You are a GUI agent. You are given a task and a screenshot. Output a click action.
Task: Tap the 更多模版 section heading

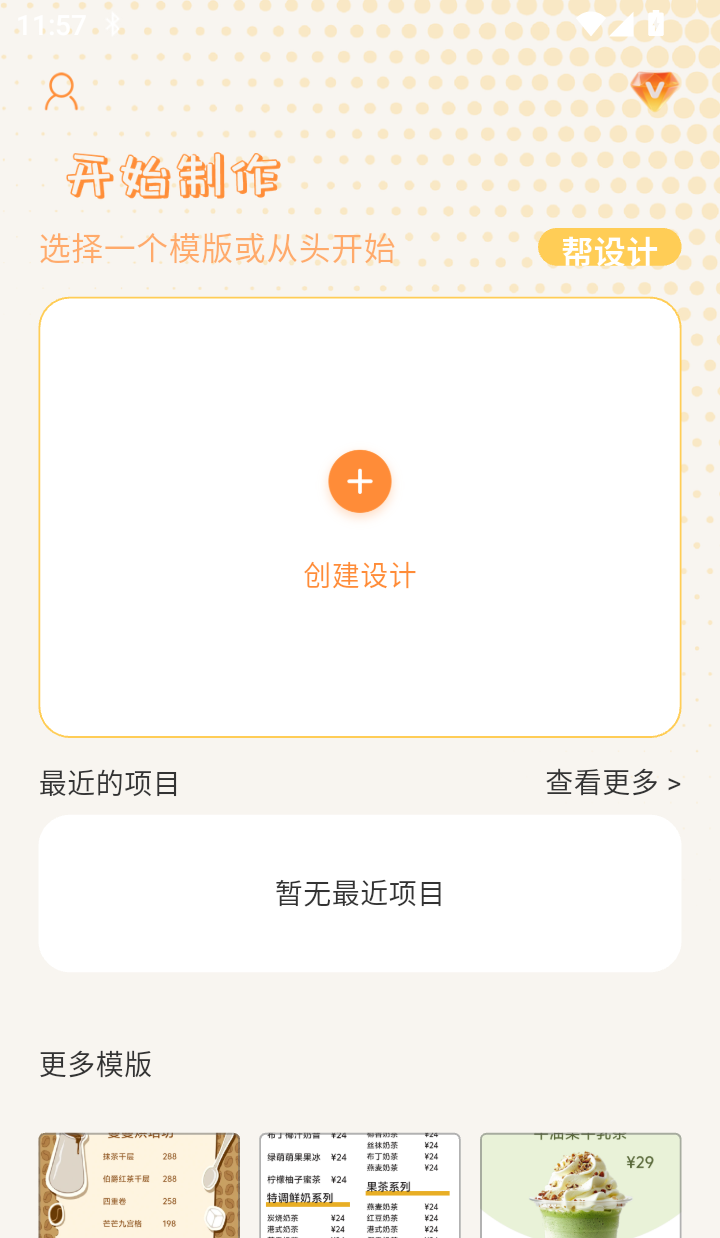[95, 1065]
